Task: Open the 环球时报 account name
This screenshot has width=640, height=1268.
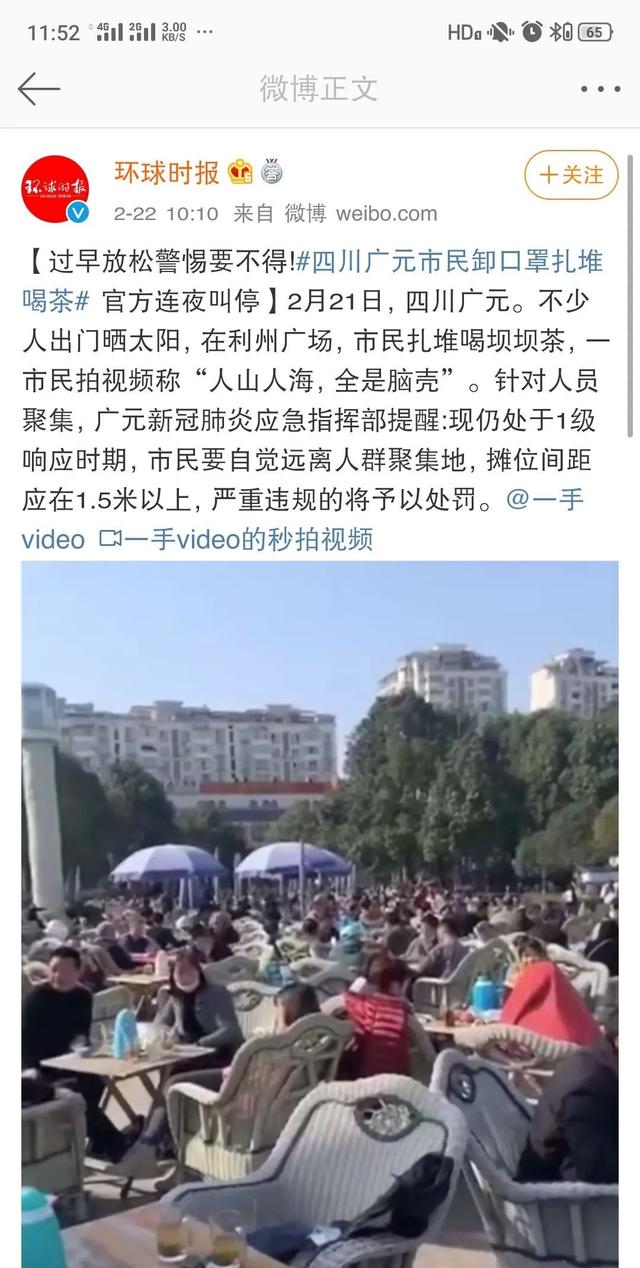Action: coord(166,173)
